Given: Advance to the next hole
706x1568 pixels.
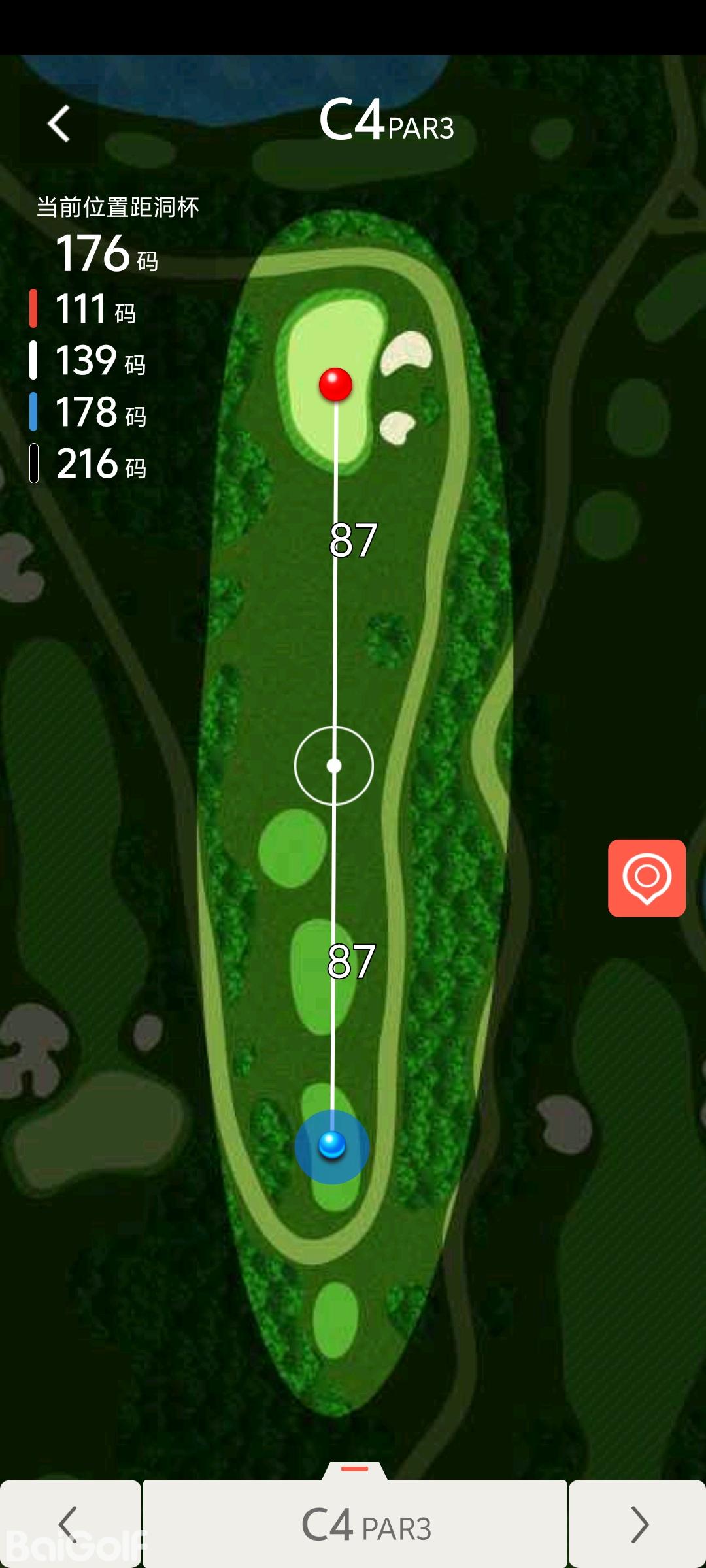Looking at the screenshot, I should point(638,1524).
